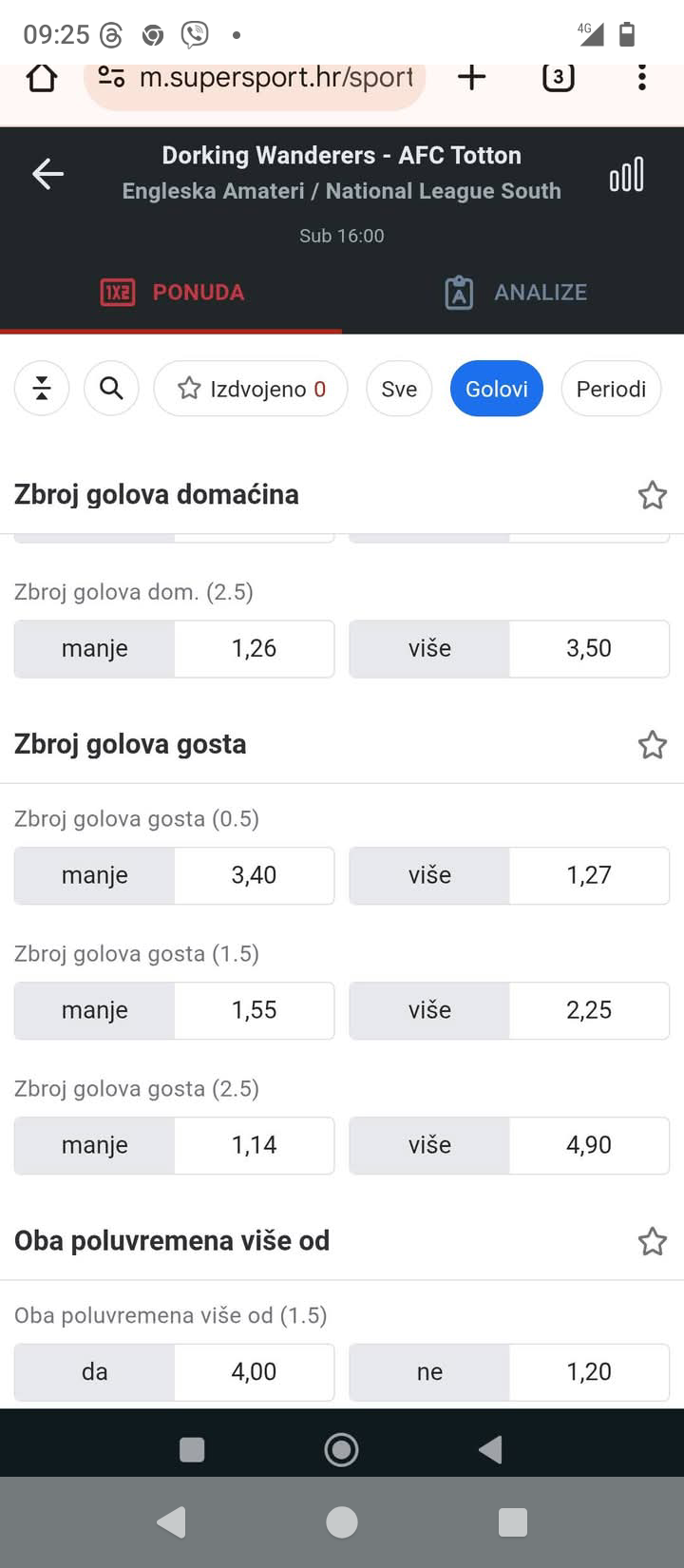
Task: Select ne 1,20 for both halves over 1.5
Action: pos(509,1372)
